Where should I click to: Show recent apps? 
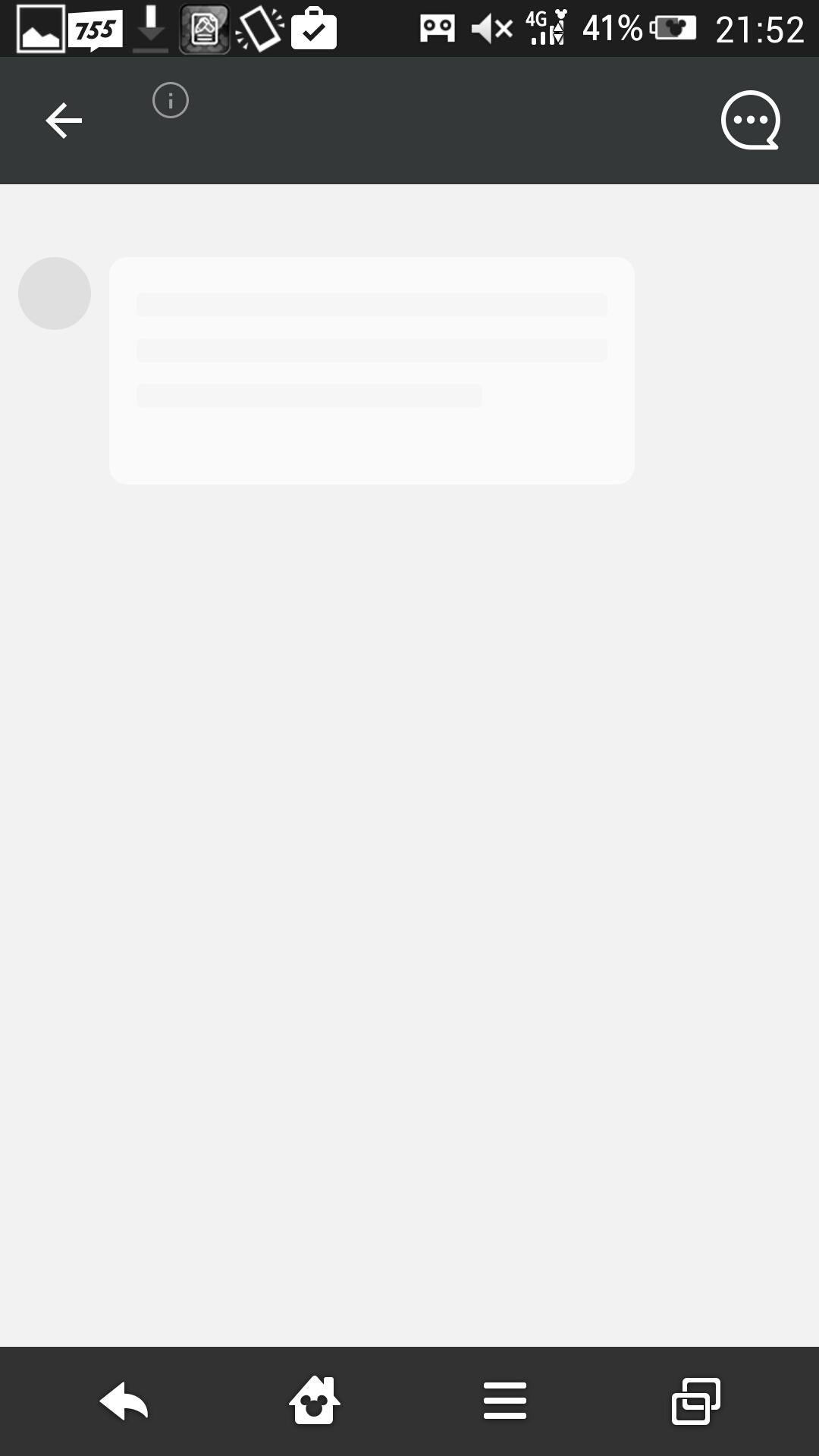click(x=695, y=1401)
